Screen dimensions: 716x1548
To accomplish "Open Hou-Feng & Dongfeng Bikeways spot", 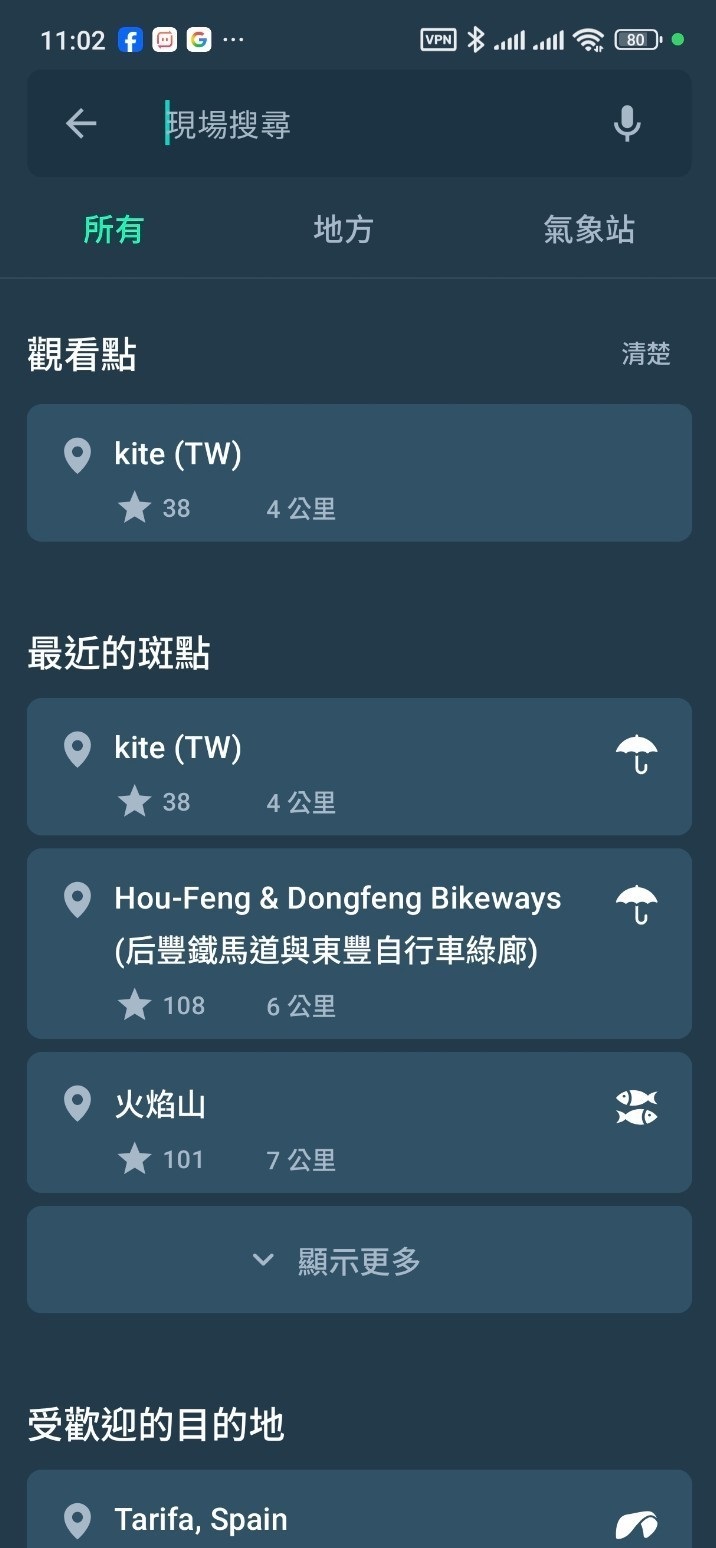I will point(358,943).
